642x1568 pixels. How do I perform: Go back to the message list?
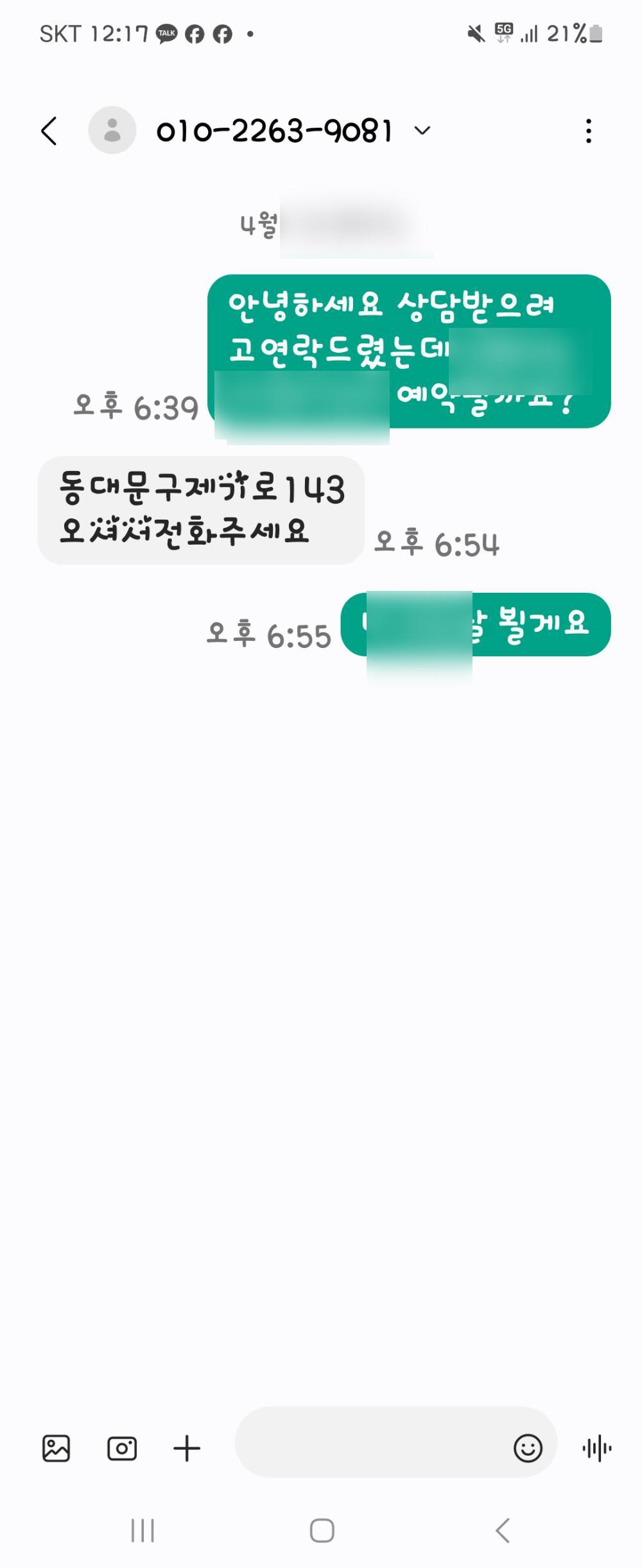[x=49, y=131]
